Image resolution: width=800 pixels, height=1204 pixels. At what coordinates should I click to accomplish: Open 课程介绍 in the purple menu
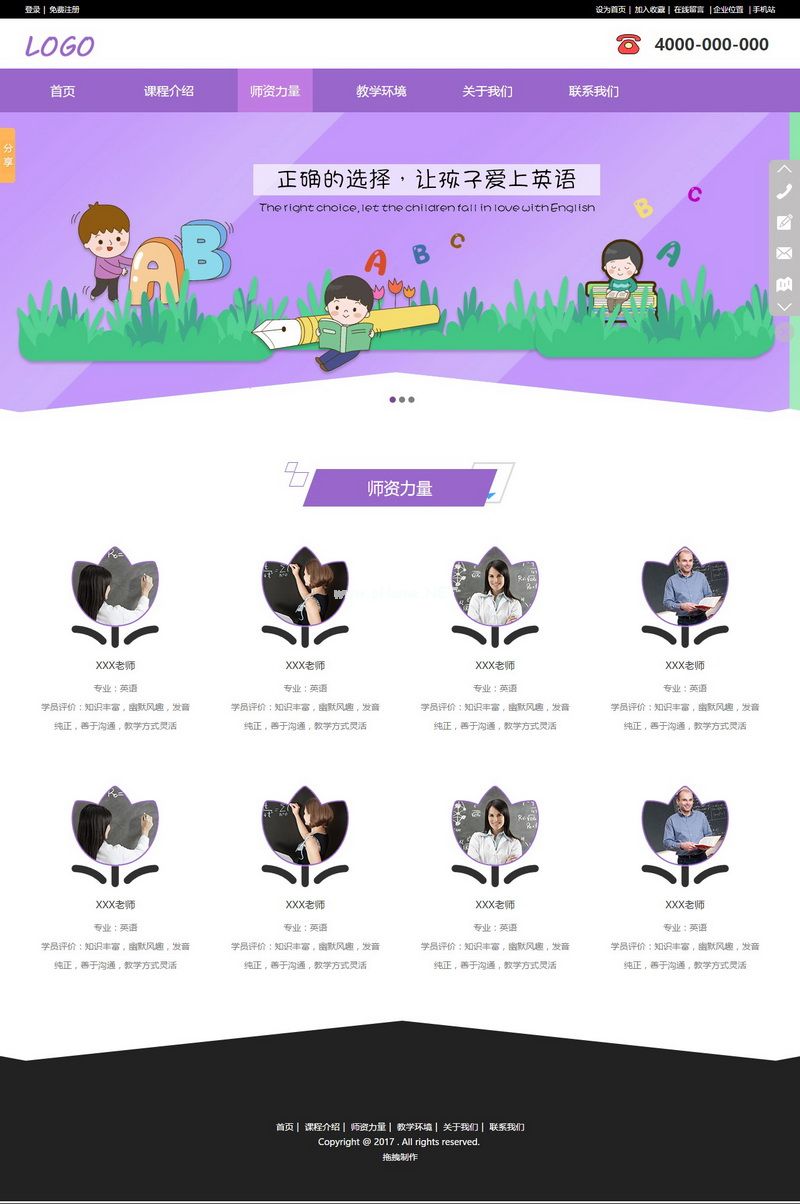(169, 91)
